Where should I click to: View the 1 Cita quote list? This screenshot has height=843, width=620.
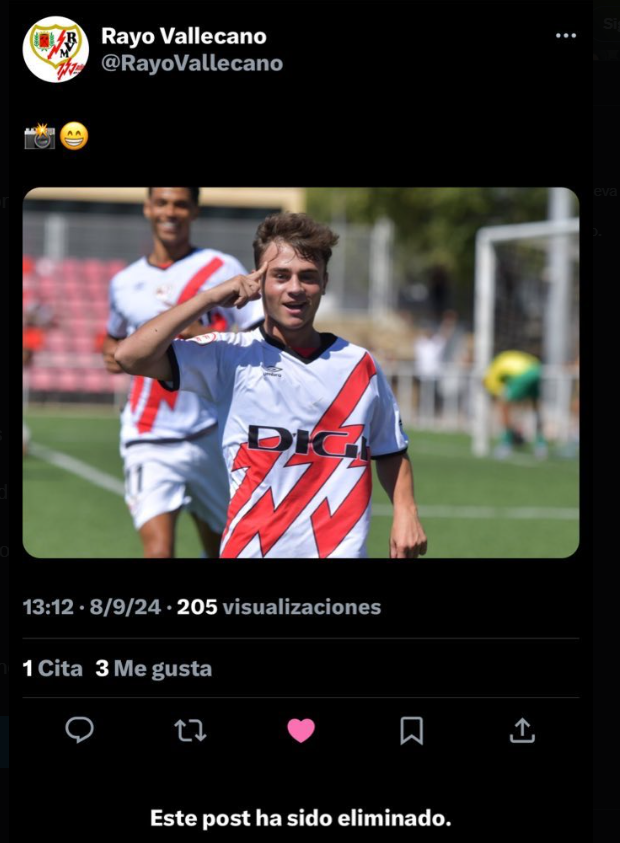52,668
